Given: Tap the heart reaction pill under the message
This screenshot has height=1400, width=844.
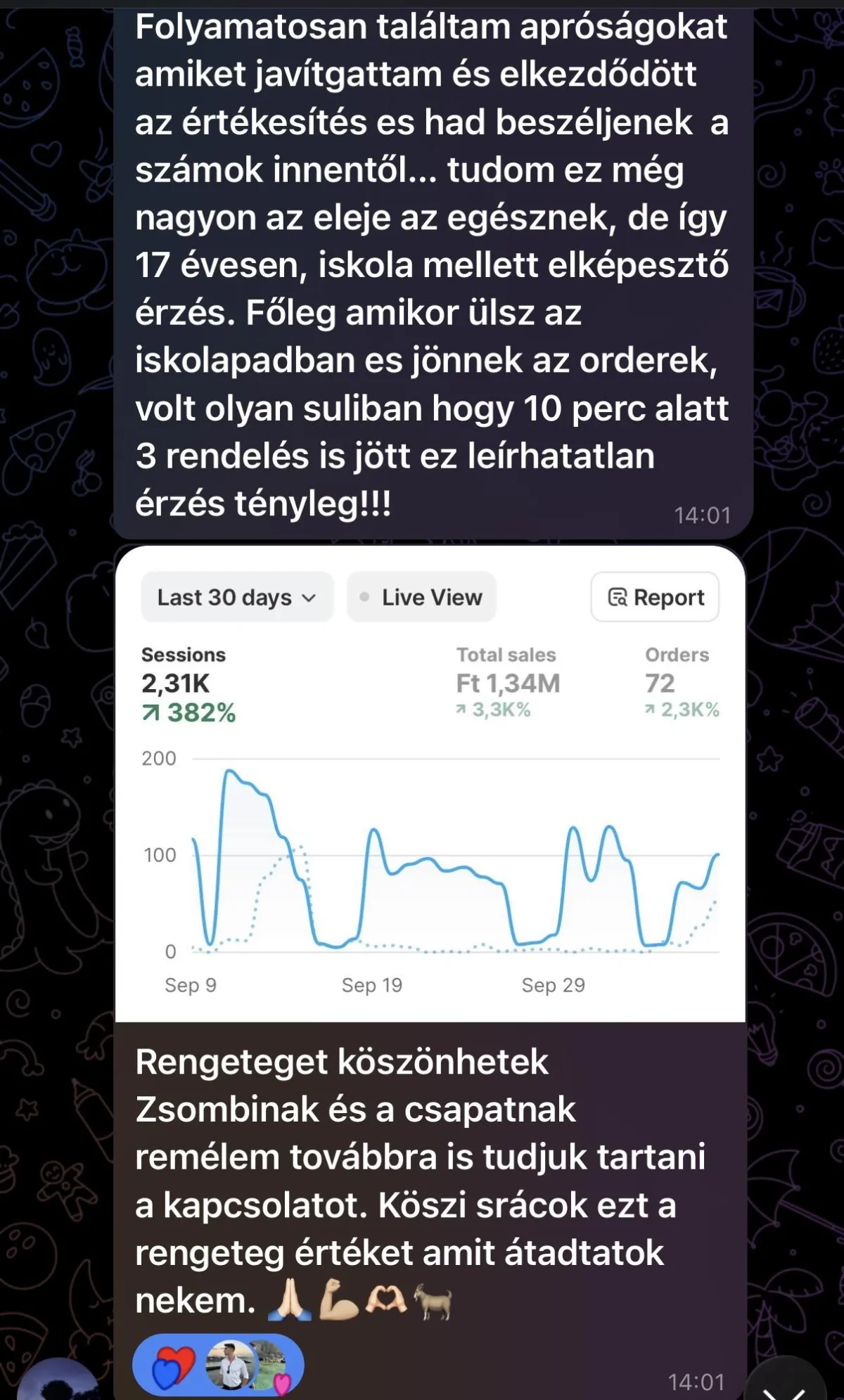Looking at the screenshot, I should (218, 1365).
